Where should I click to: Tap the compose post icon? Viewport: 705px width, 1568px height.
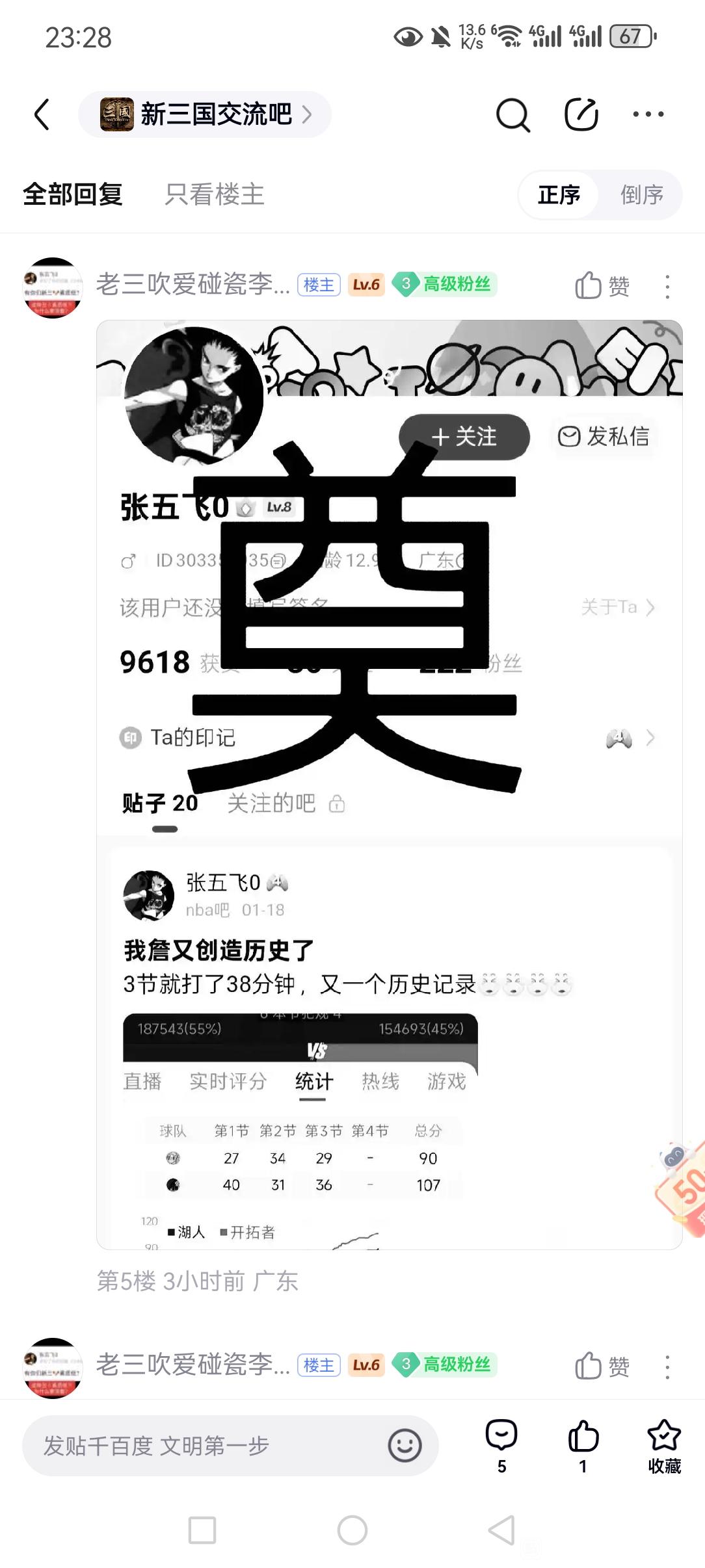coord(581,114)
